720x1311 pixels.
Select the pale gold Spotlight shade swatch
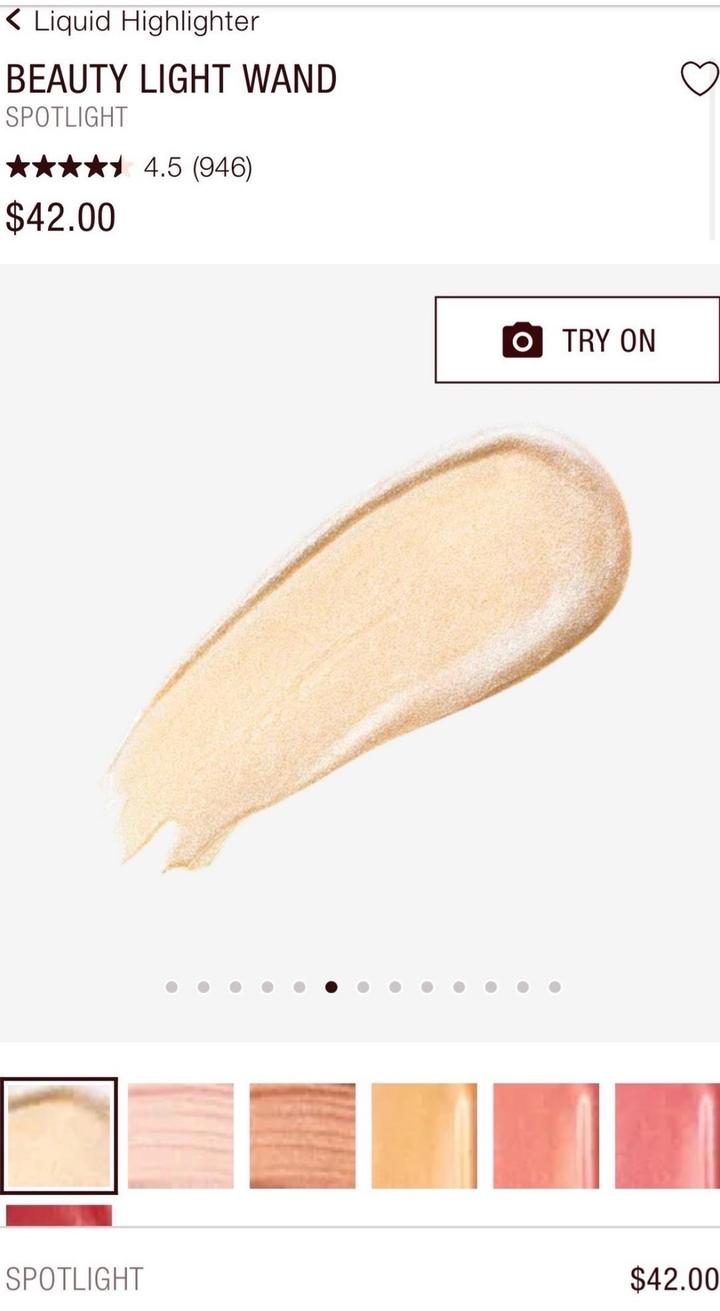tap(59, 1135)
